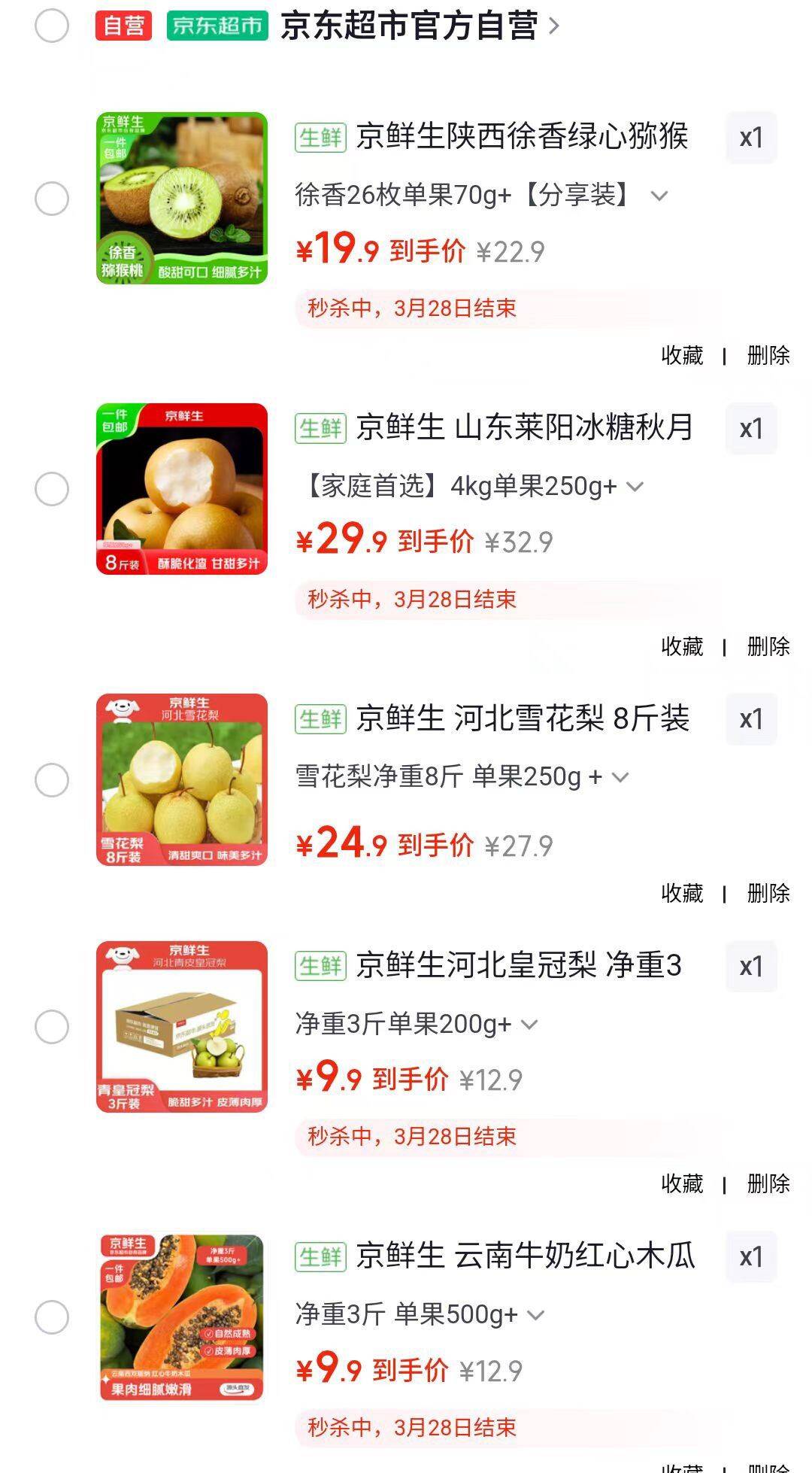Image resolution: width=812 pixels, height=1473 pixels.
Task: Save 河北皇冠梨 to favorites
Action: coord(682,1183)
